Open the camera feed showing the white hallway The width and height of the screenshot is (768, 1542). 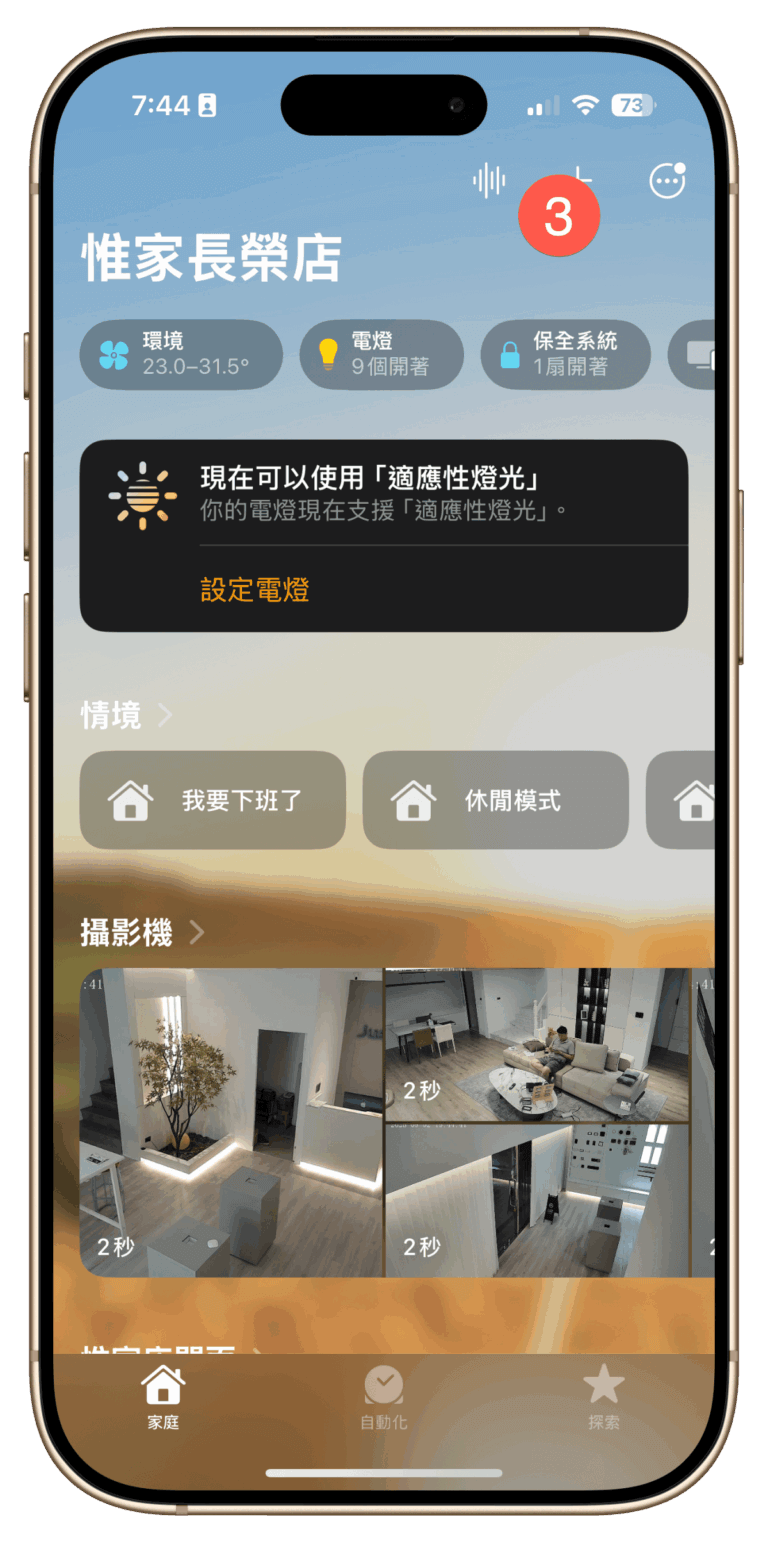537,1200
